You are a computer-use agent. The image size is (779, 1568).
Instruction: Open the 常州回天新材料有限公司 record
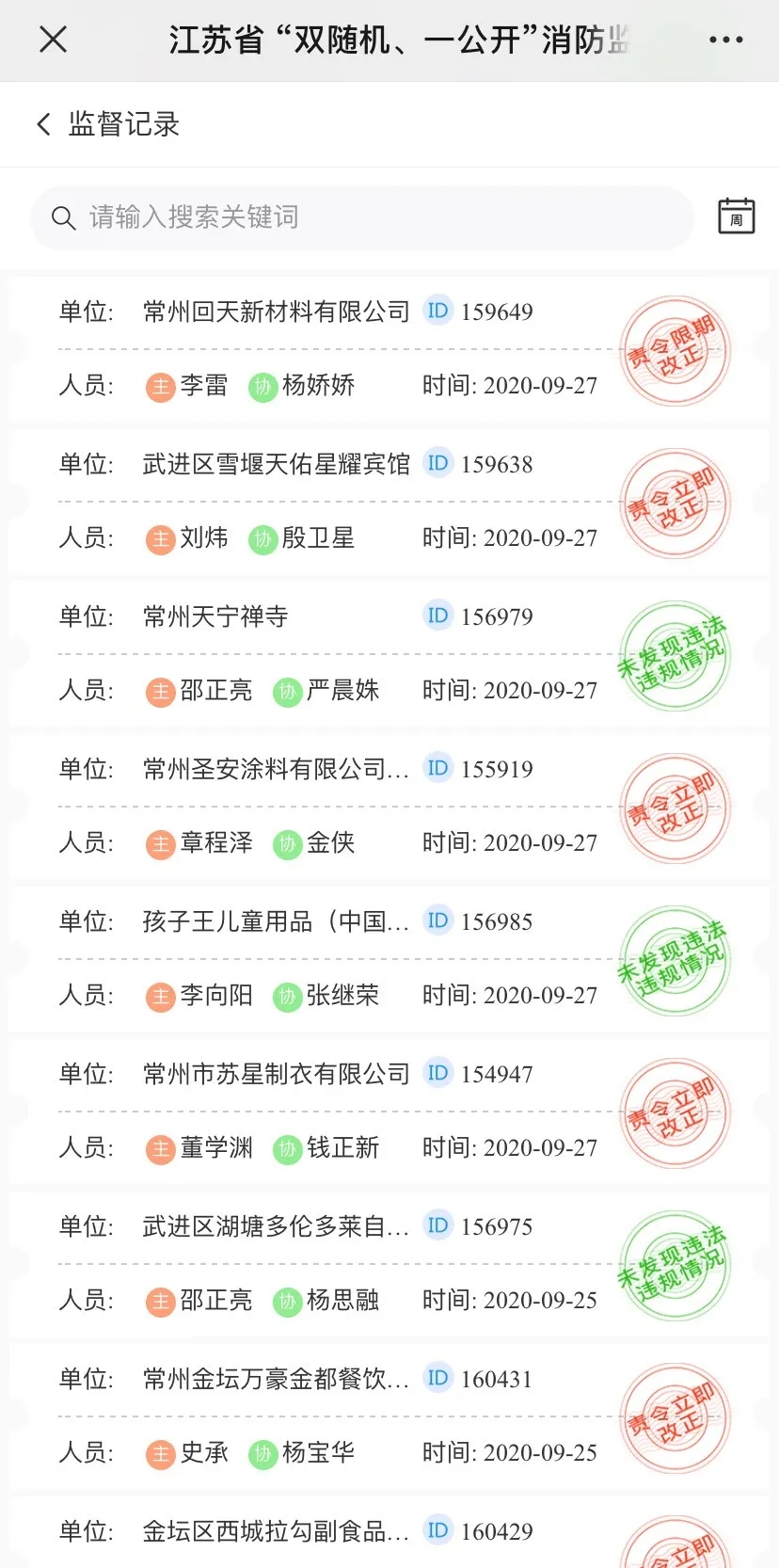pos(274,311)
